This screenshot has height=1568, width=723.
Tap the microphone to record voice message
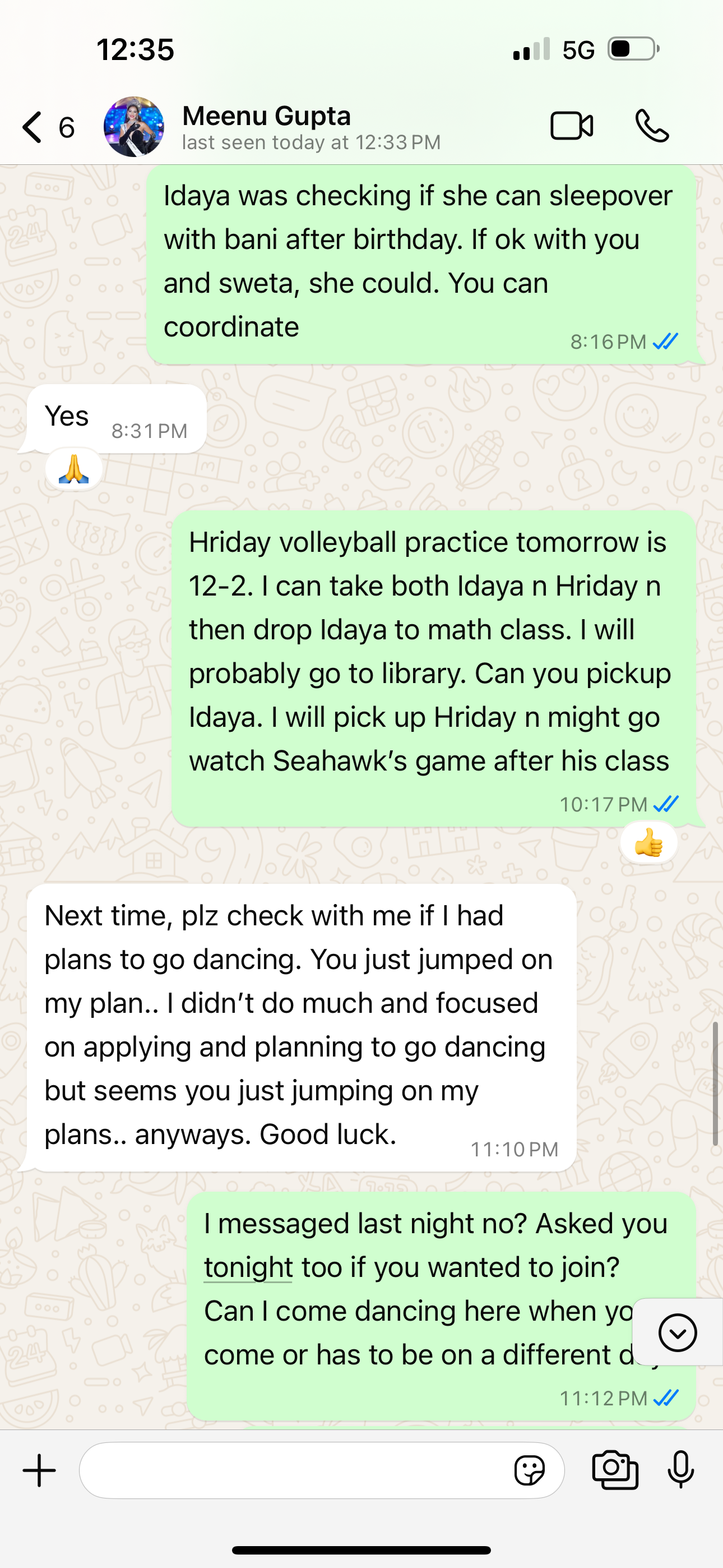tap(680, 1470)
